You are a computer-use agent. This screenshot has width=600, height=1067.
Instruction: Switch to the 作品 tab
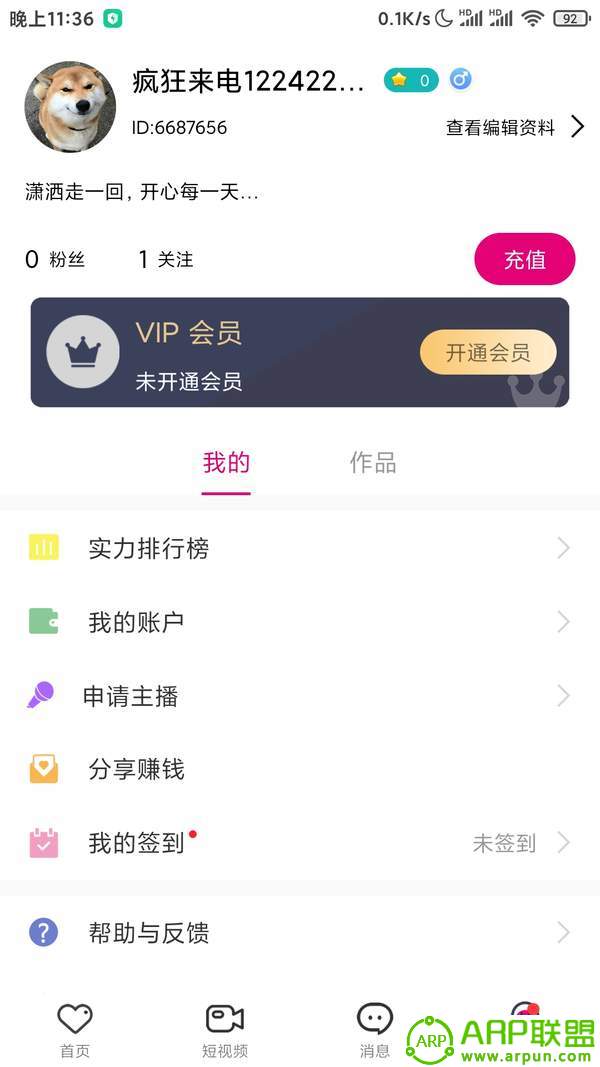point(373,463)
